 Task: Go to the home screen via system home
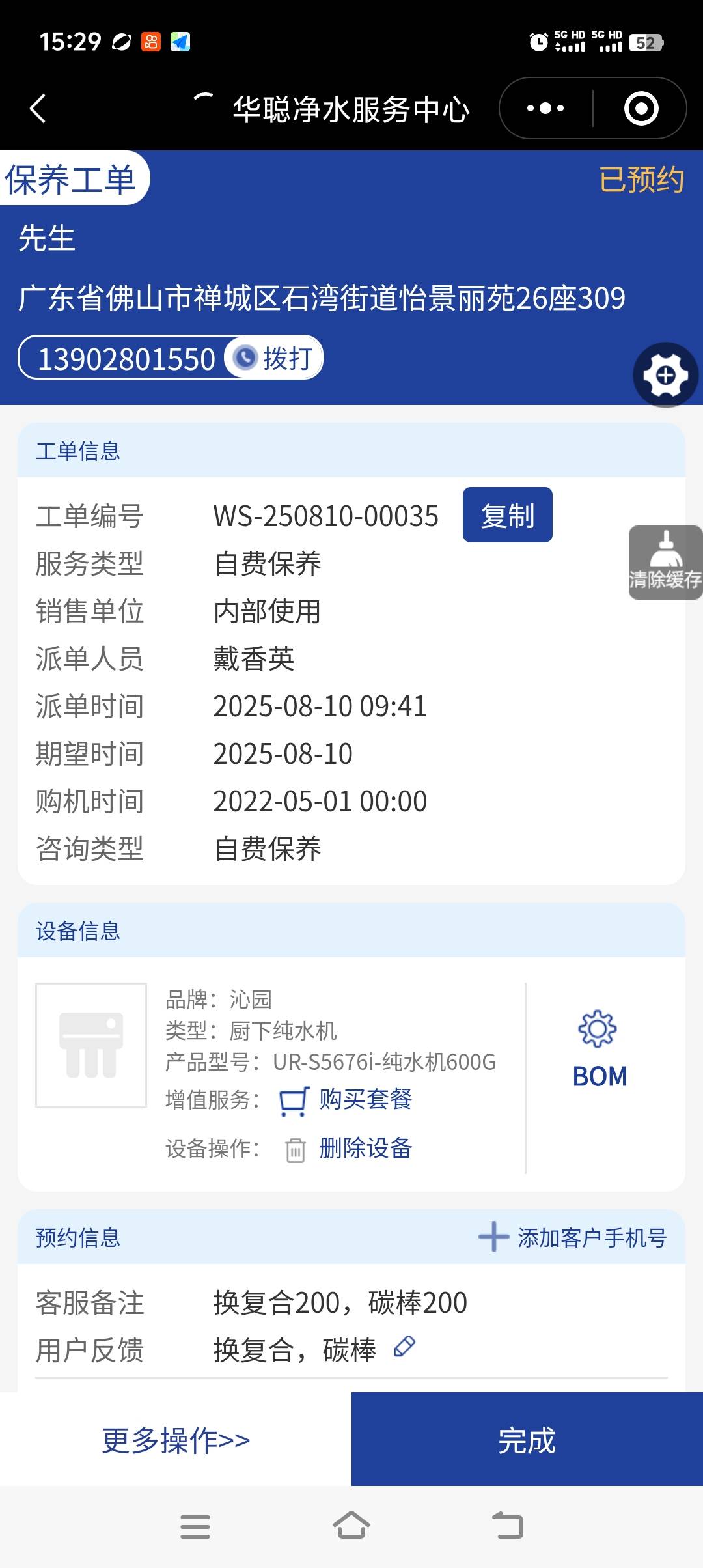[351, 1526]
